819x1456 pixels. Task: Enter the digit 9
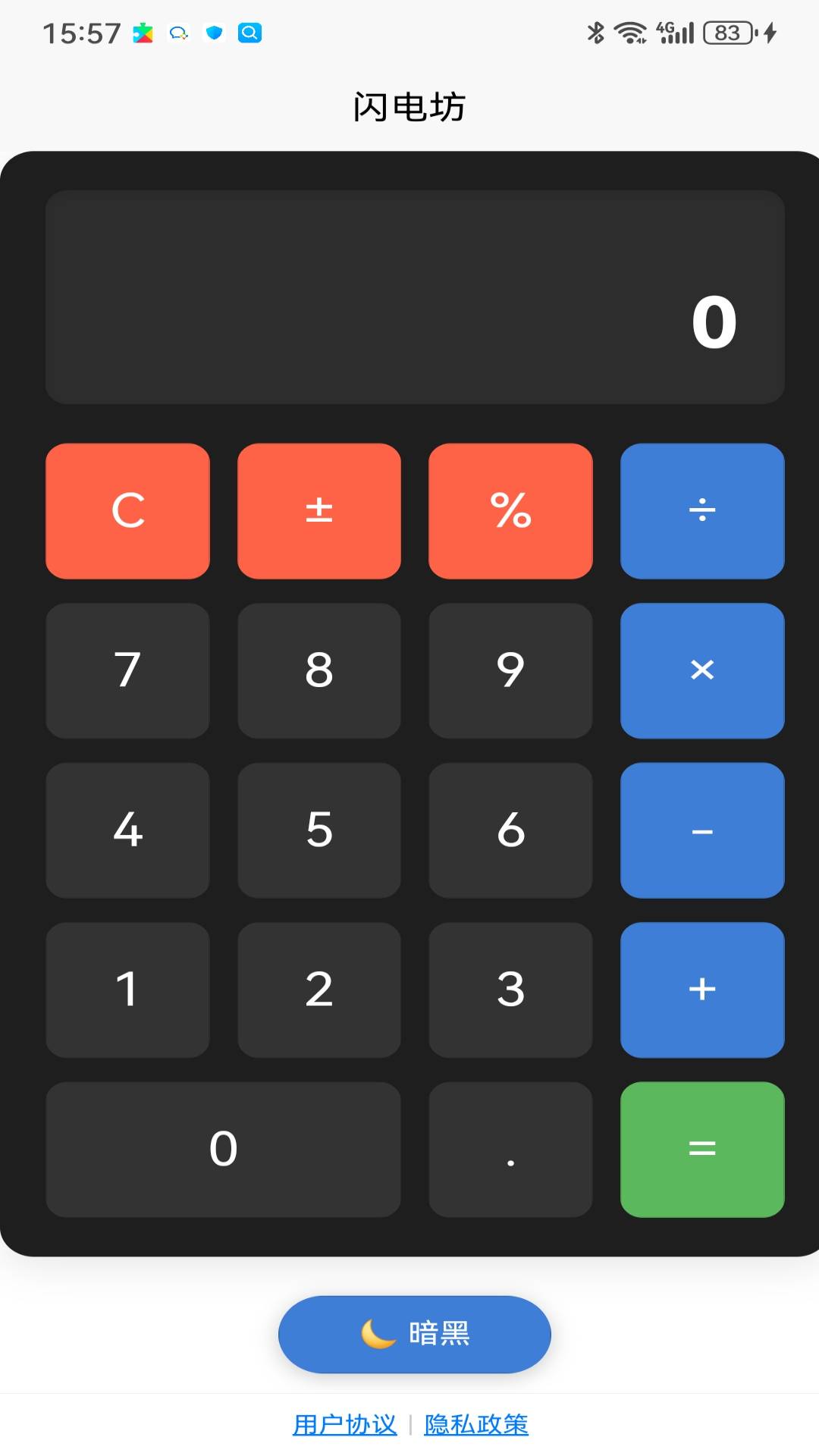pyautogui.click(x=510, y=670)
